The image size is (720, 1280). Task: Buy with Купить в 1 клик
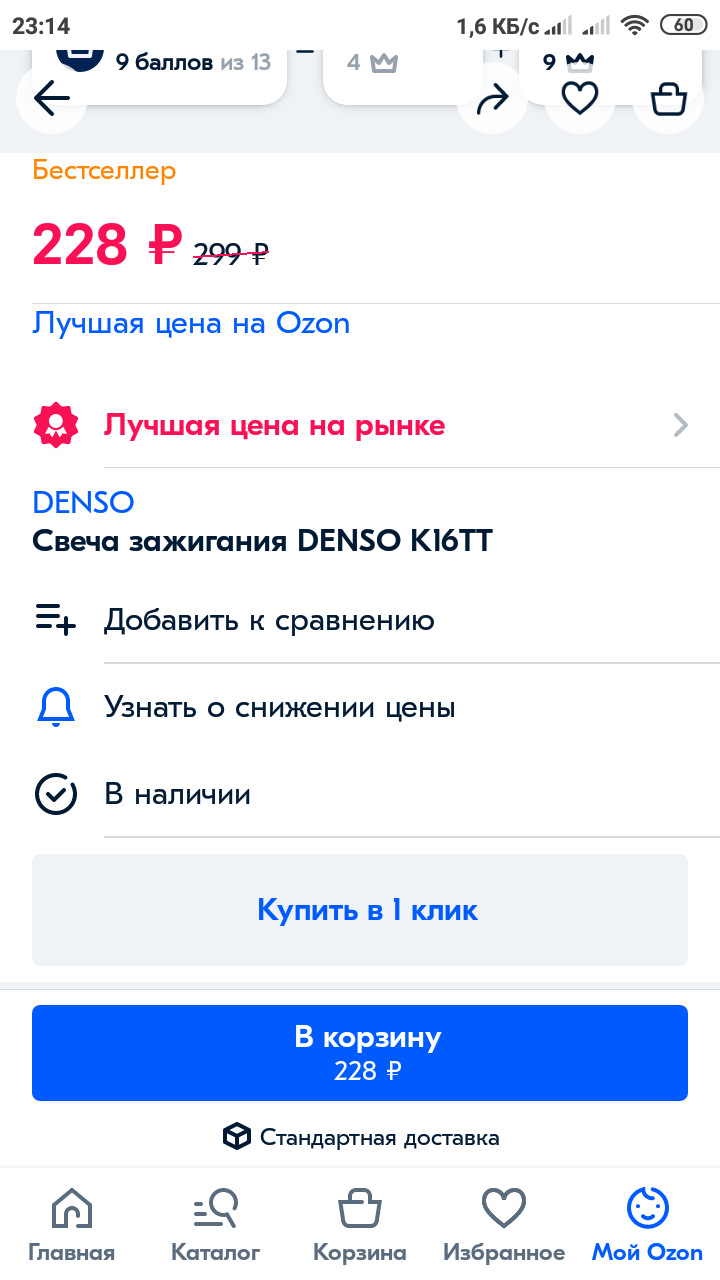pyautogui.click(x=360, y=910)
